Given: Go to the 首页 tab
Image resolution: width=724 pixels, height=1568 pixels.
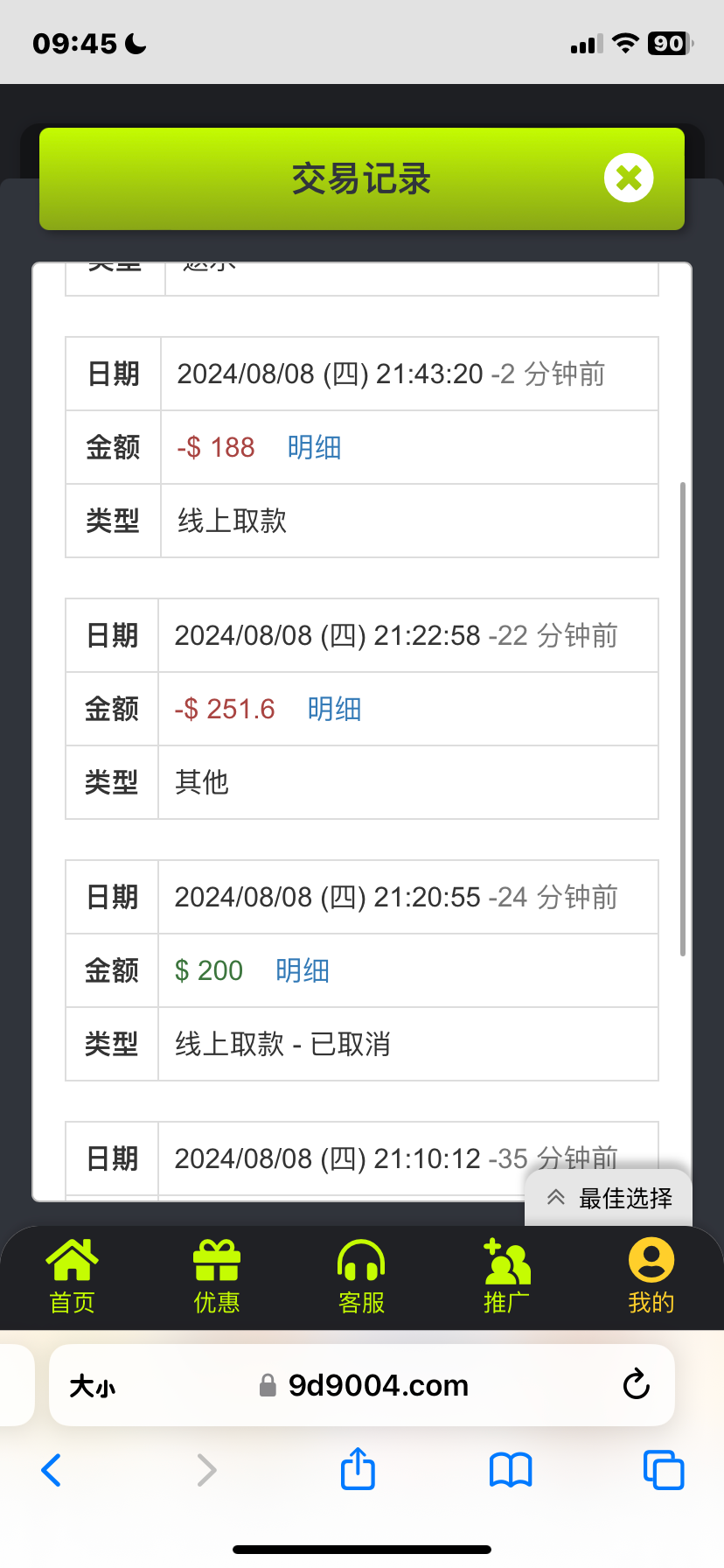Looking at the screenshot, I should pyautogui.click(x=72, y=1277).
